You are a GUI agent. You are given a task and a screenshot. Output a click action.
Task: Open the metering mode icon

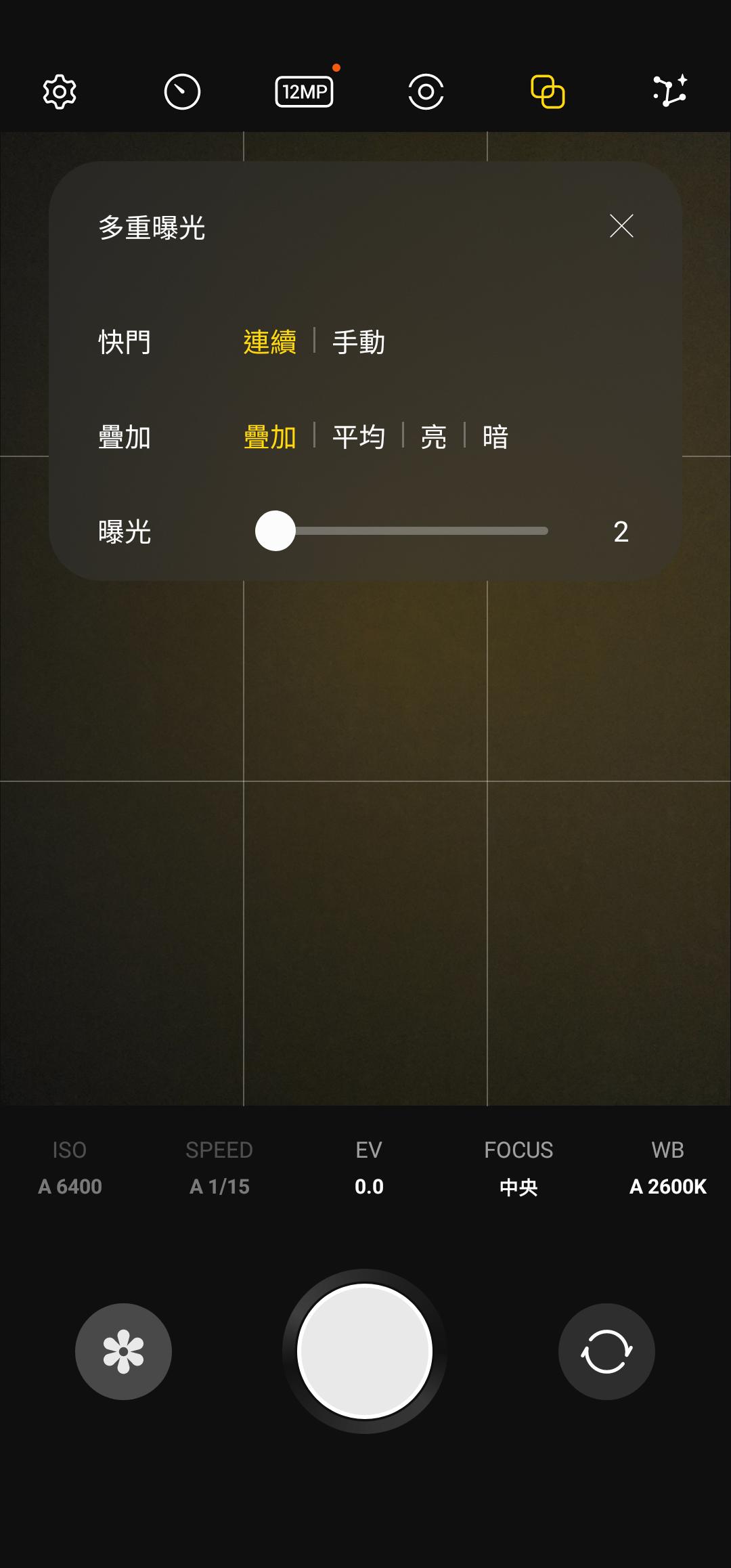coord(426,91)
